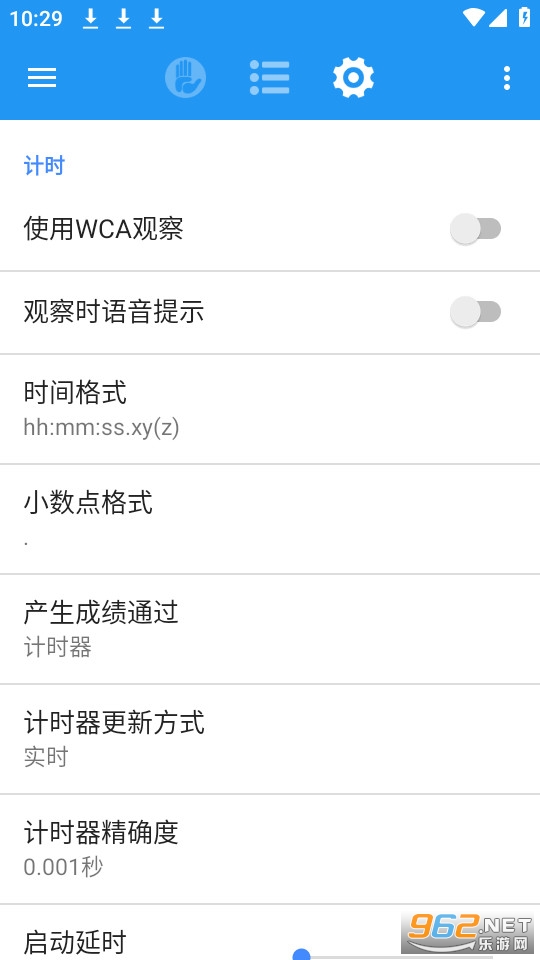This screenshot has height=960, width=540.
Task: Enable 使用WCA观察 switch
Action: (476, 229)
